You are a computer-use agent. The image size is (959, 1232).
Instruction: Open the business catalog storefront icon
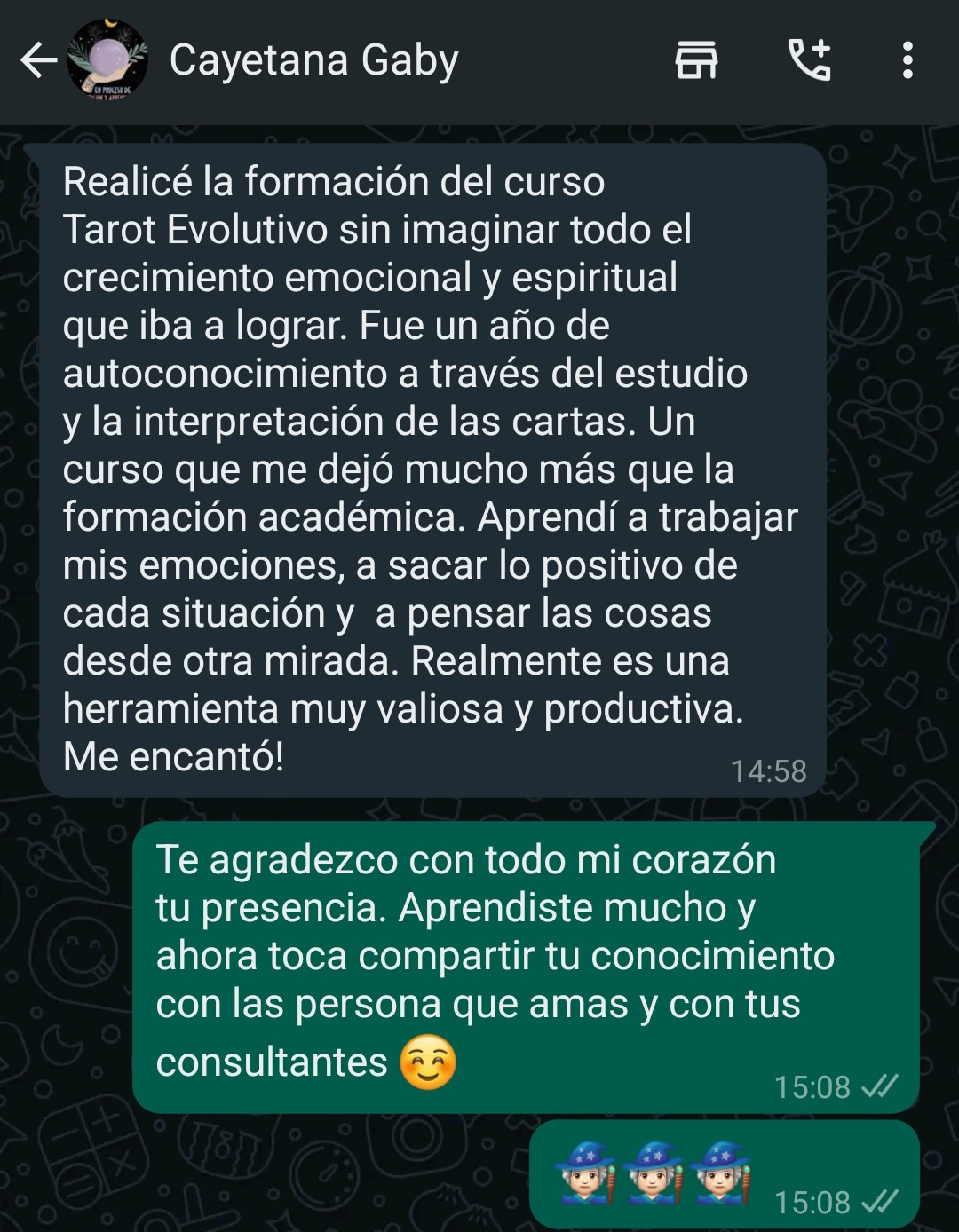tap(697, 60)
